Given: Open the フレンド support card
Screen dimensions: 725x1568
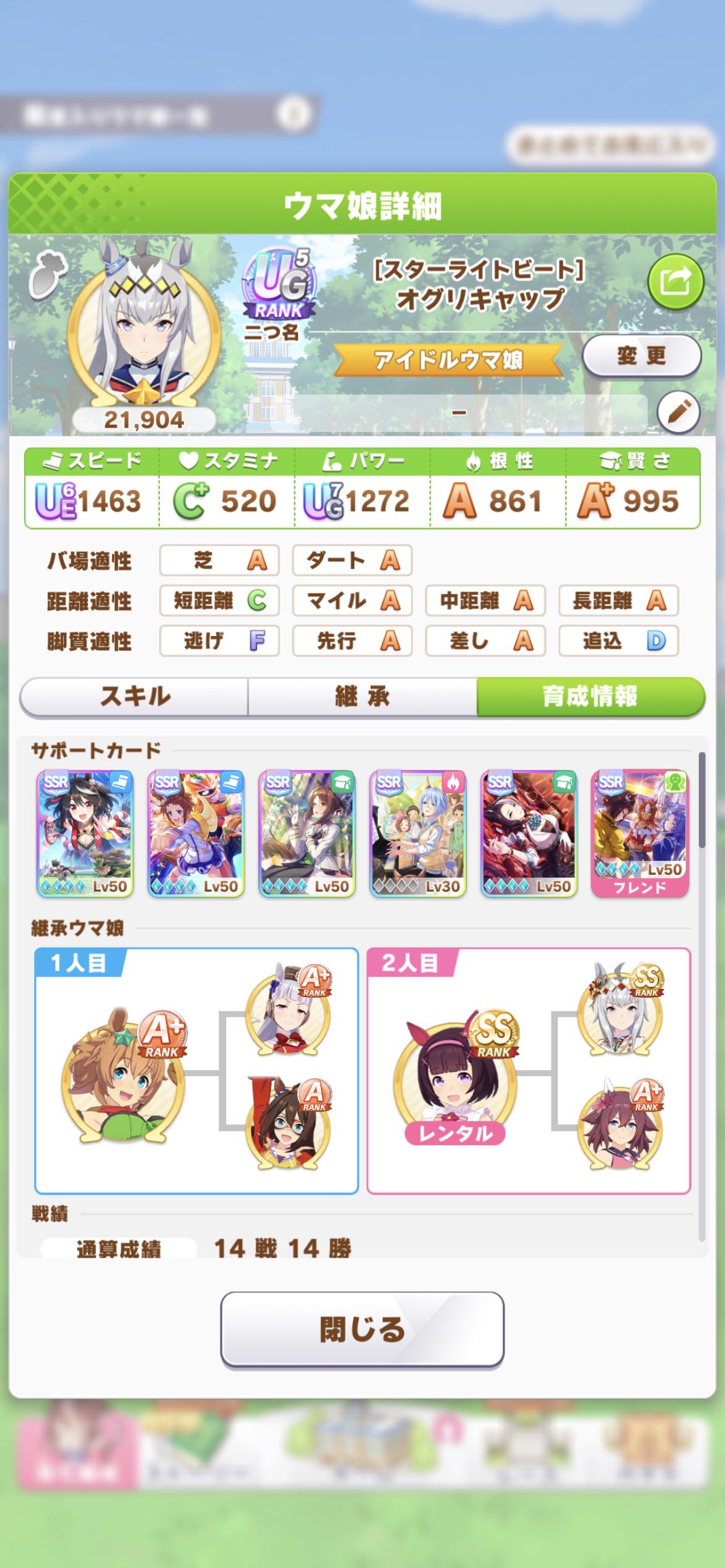Looking at the screenshot, I should 639,834.
